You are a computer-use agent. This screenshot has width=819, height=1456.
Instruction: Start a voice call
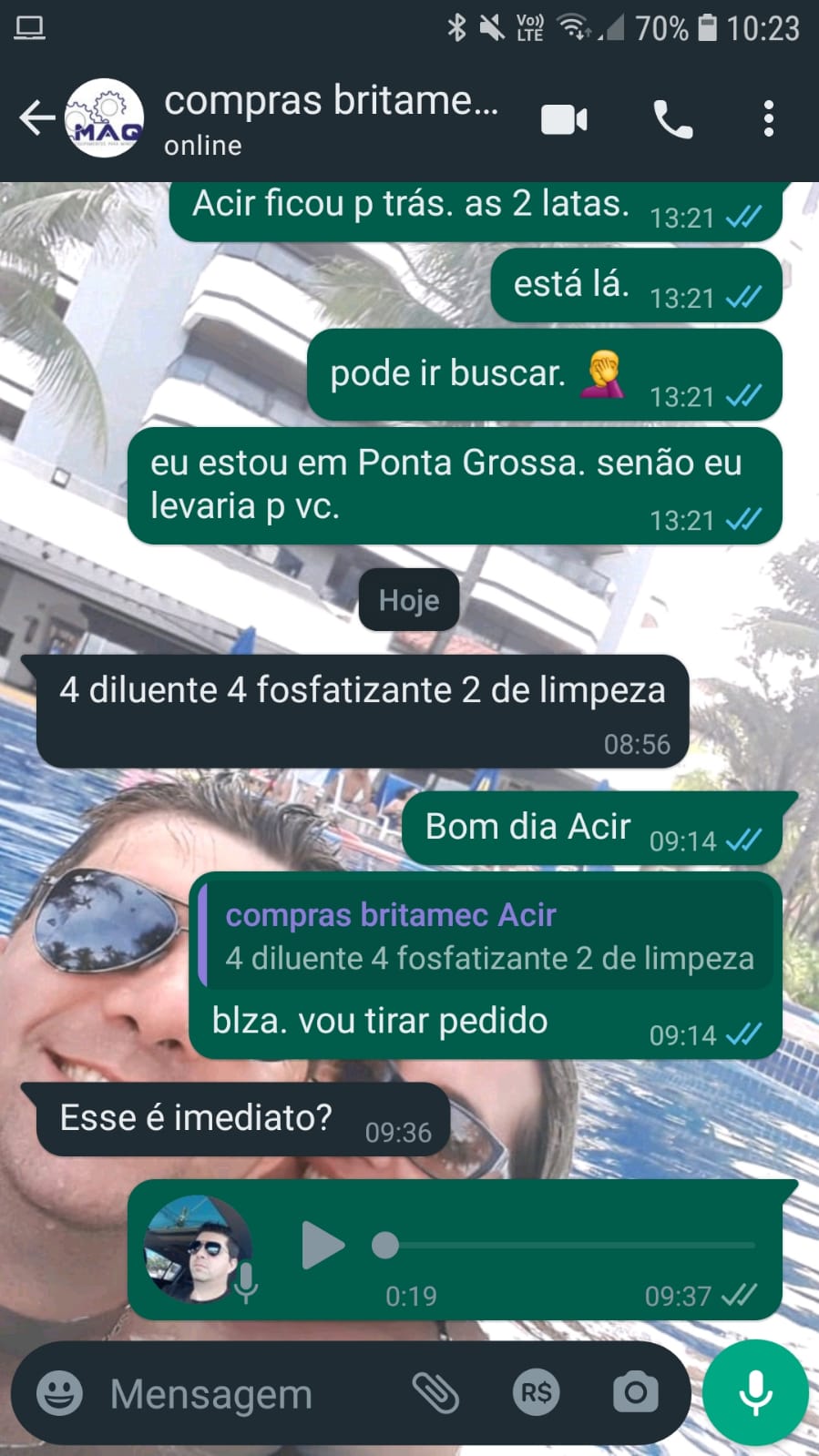(673, 119)
